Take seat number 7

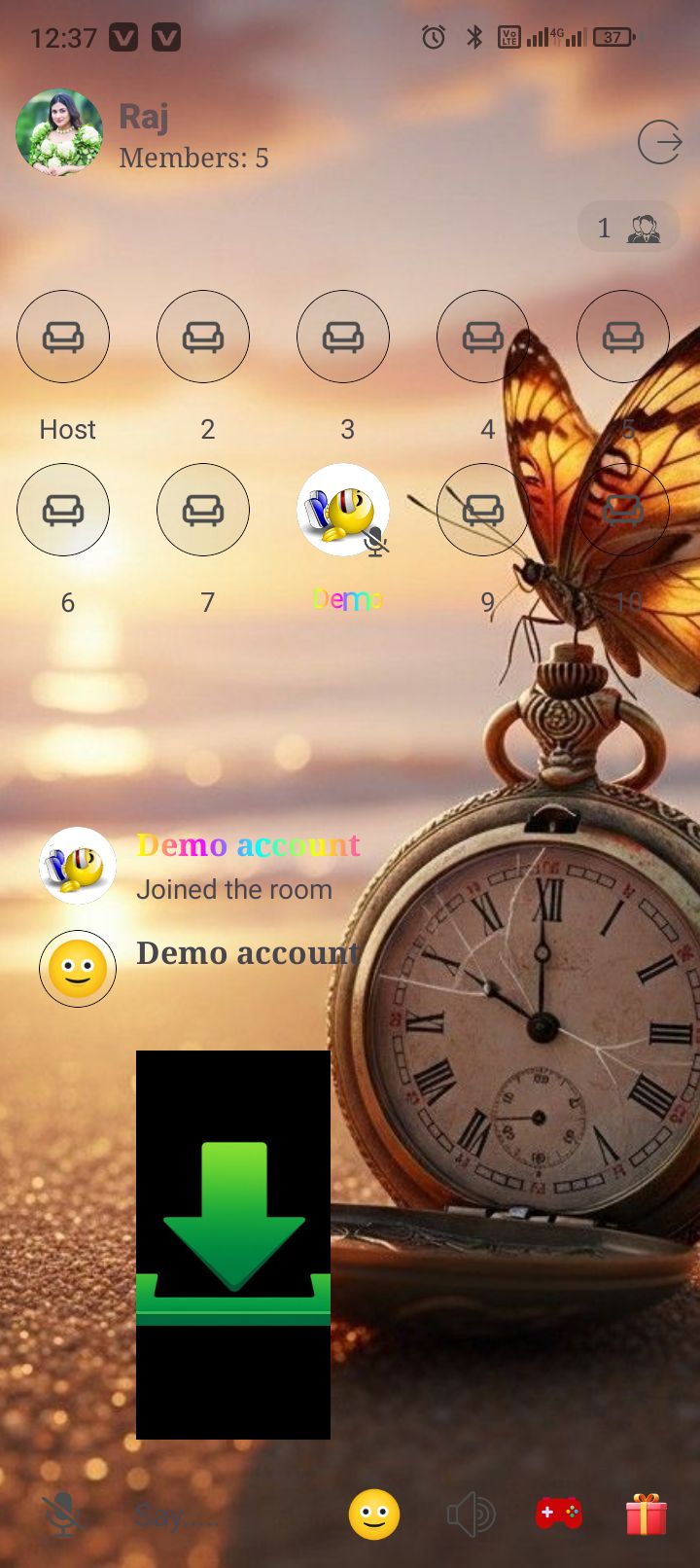pos(203,510)
